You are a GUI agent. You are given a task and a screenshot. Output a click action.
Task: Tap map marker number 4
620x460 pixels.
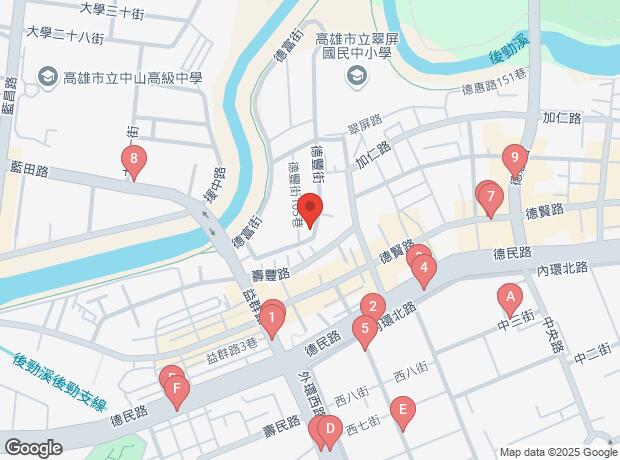(x=424, y=270)
